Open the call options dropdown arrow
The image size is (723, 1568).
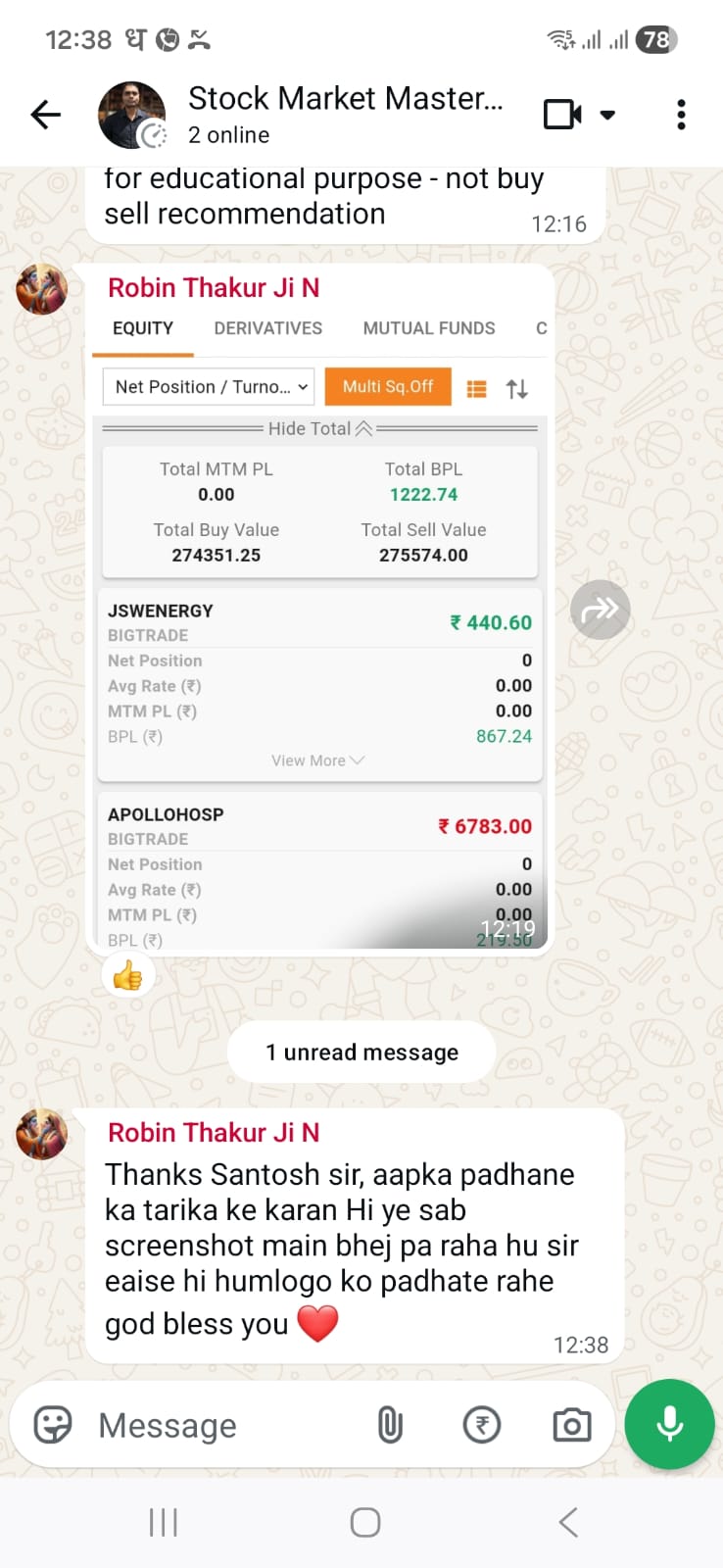click(607, 115)
